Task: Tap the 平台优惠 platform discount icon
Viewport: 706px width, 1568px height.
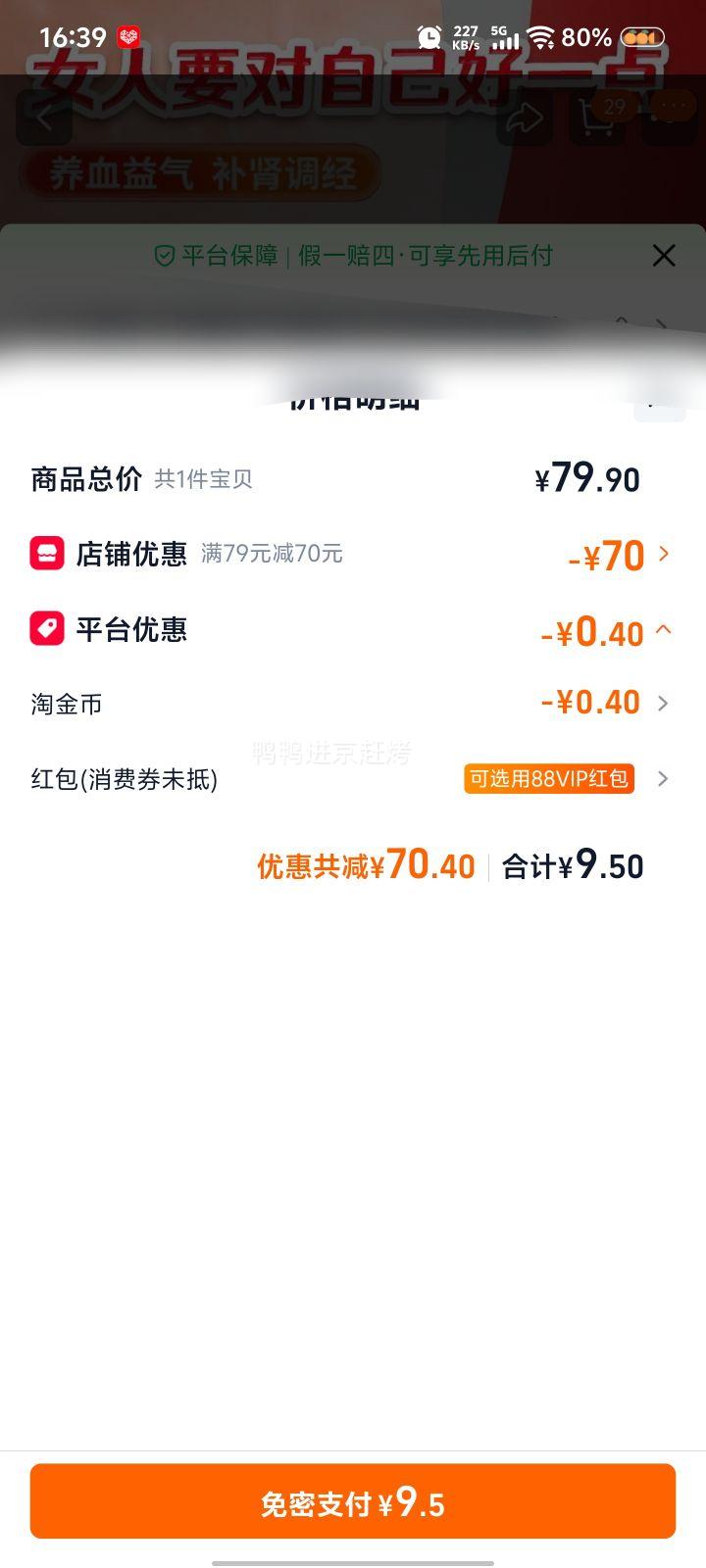Action: tap(43, 629)
